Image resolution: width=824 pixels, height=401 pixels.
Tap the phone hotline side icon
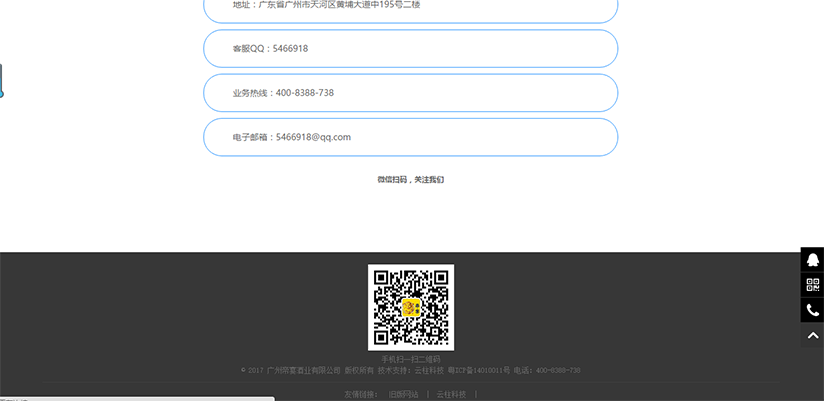pos(813,310)
